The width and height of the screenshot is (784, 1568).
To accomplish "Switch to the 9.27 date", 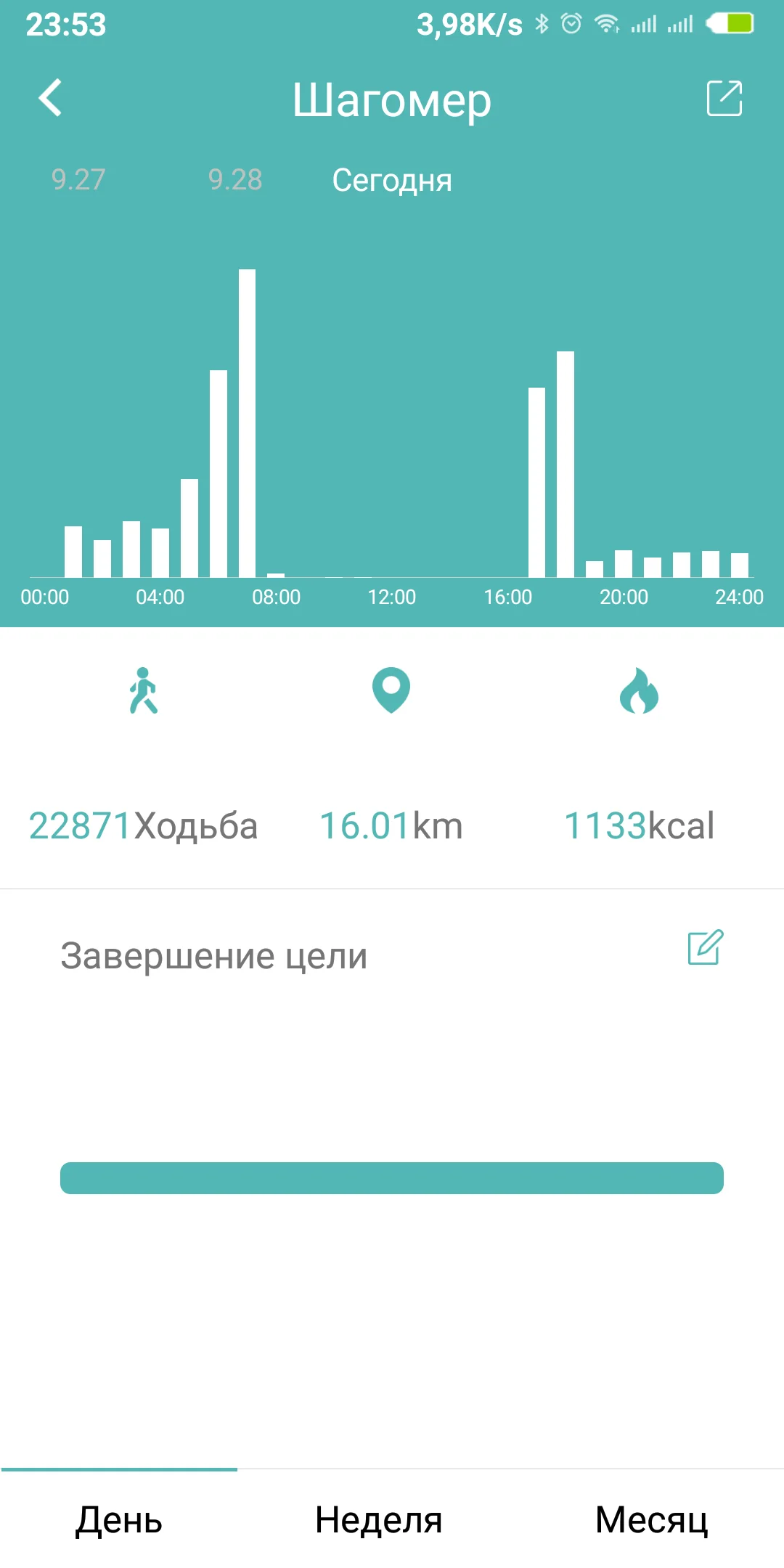I will click(x=78, y=179).
